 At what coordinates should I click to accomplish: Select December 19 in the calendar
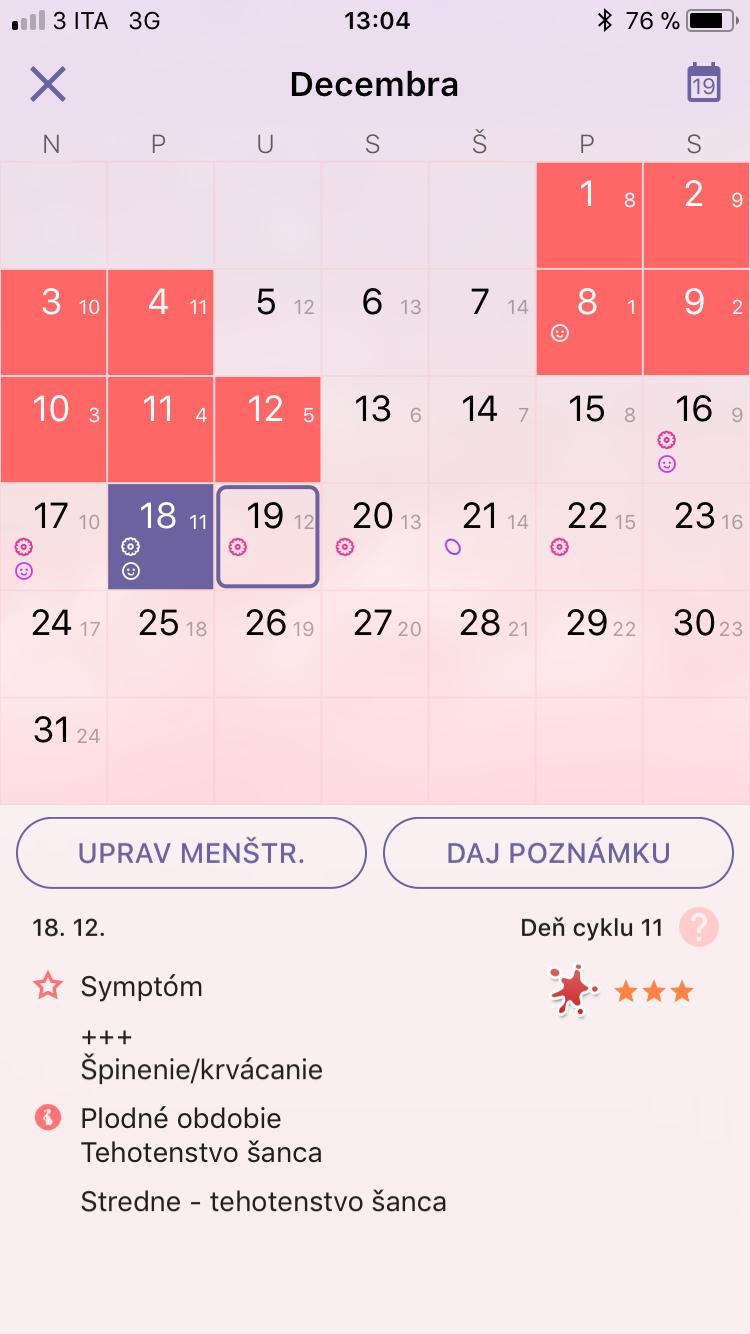click(x=268, y=536)
